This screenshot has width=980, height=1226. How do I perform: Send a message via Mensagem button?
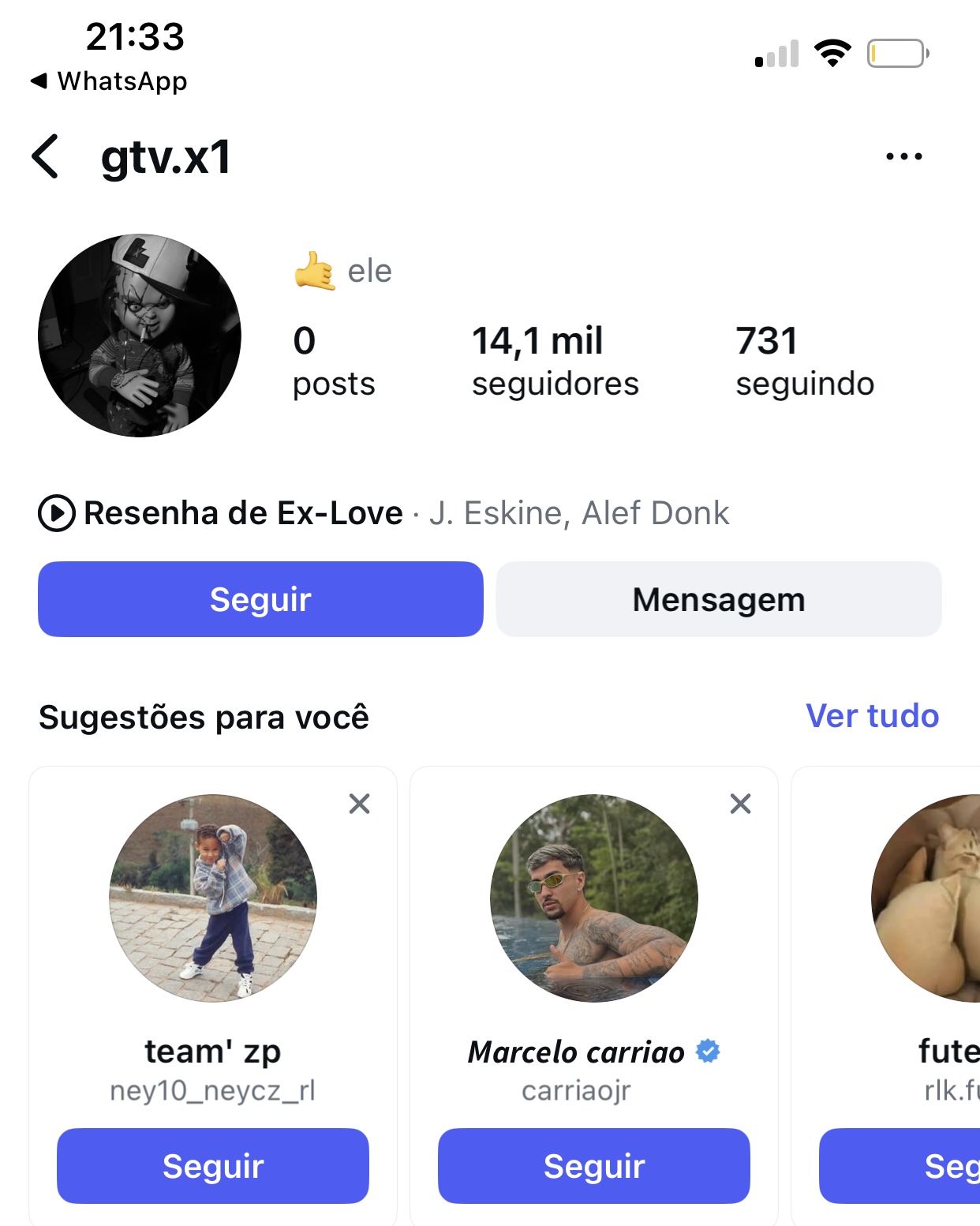[x=718, y=599]
